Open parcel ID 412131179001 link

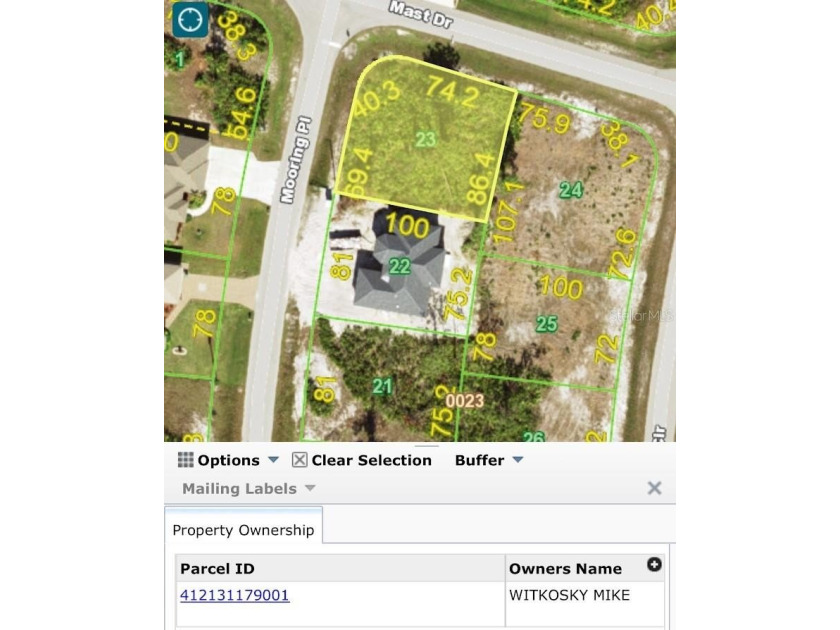coord(234,595)
